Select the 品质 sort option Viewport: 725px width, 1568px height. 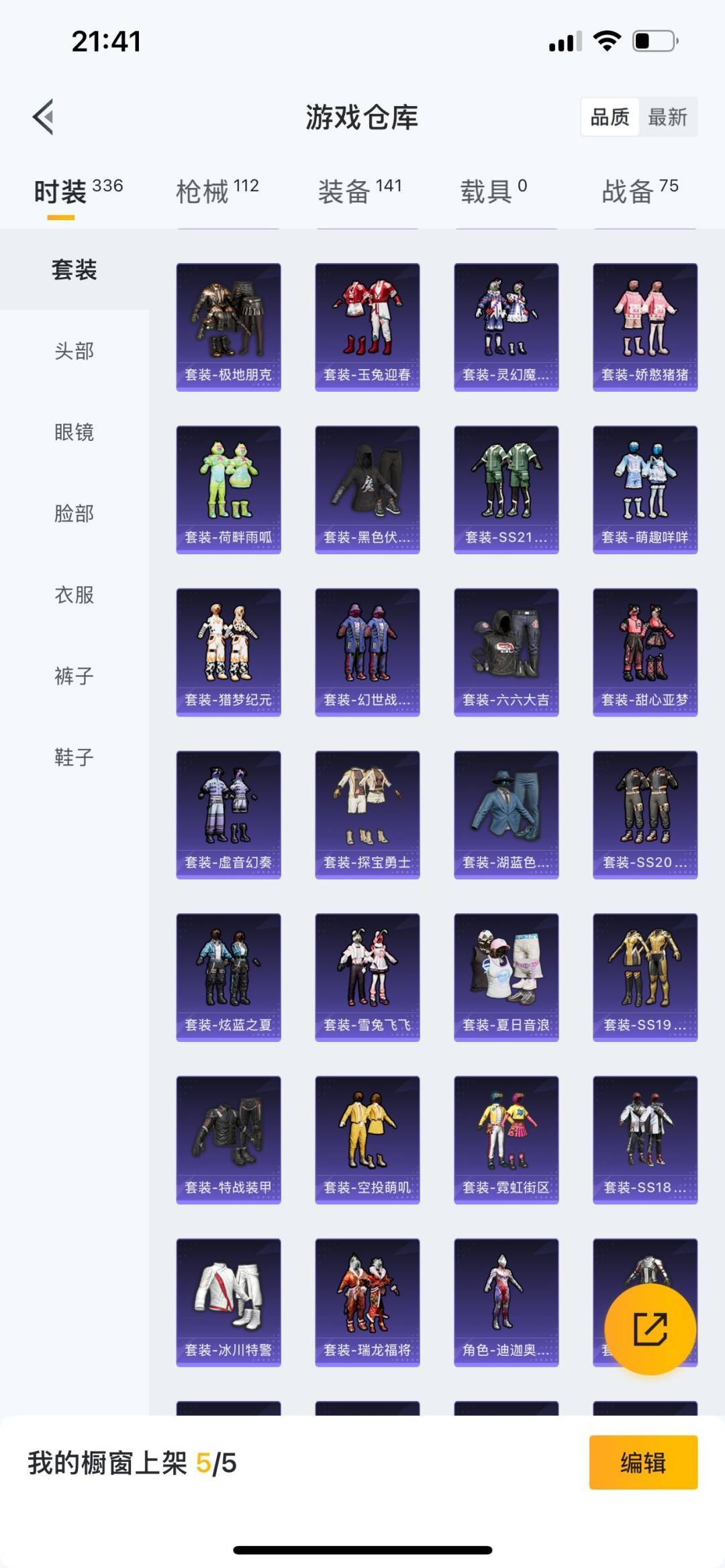[x=610, y=117]
